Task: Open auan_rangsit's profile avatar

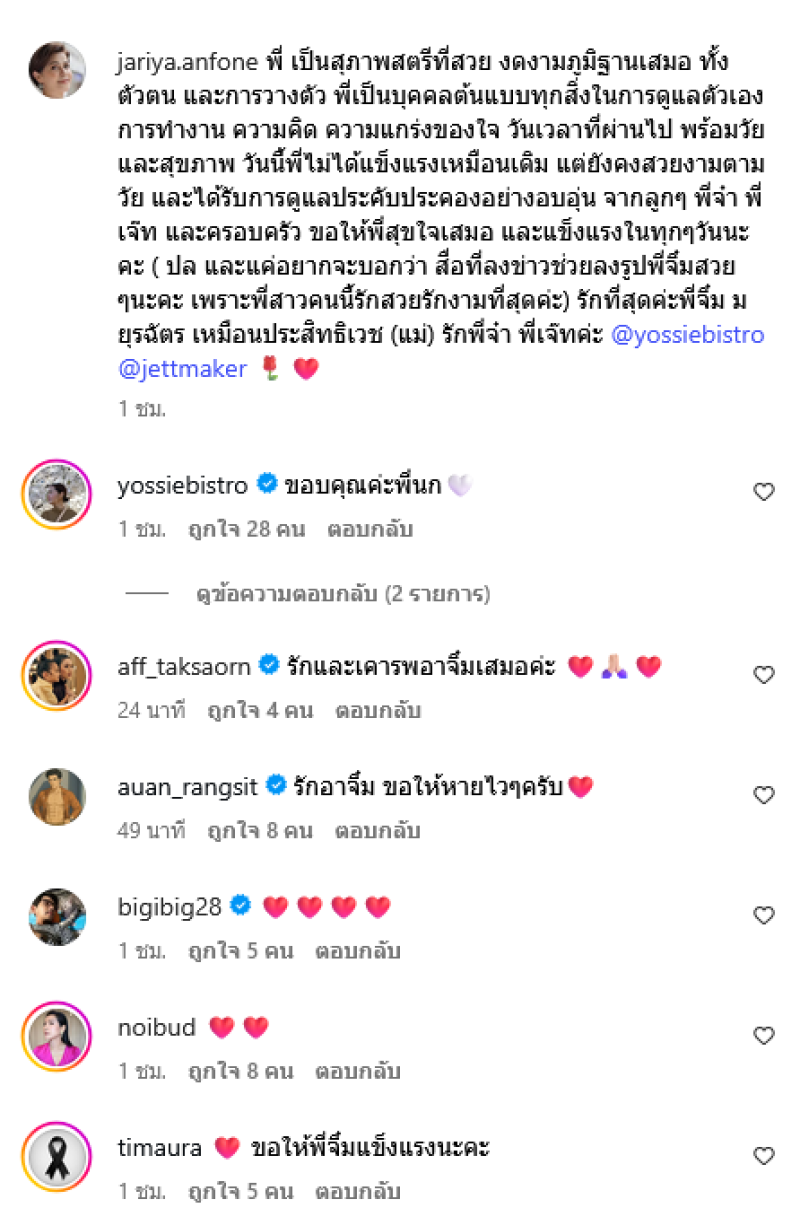Action: tap(56, 797)
